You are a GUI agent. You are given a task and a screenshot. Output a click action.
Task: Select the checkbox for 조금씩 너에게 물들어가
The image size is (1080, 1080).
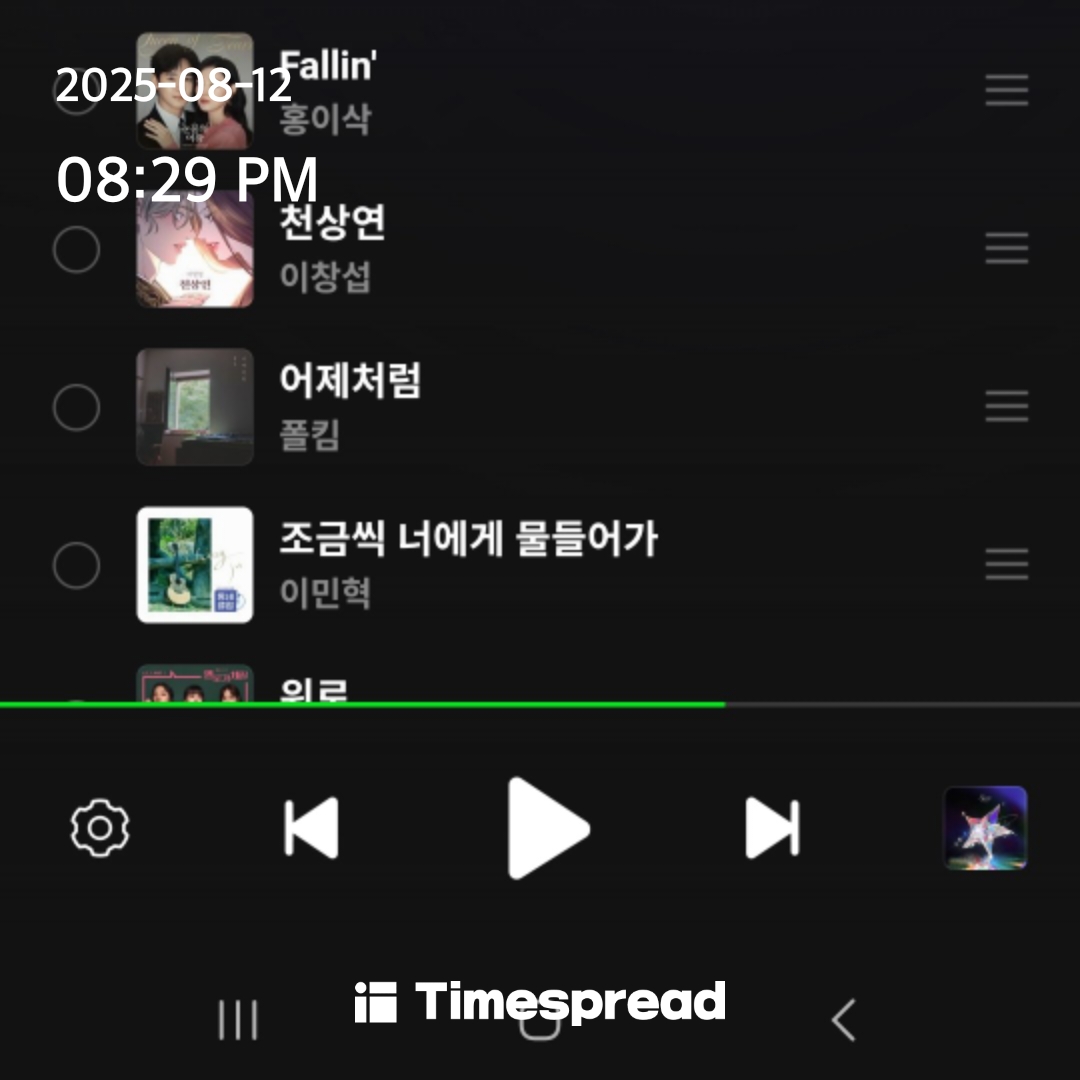[76, 565]
